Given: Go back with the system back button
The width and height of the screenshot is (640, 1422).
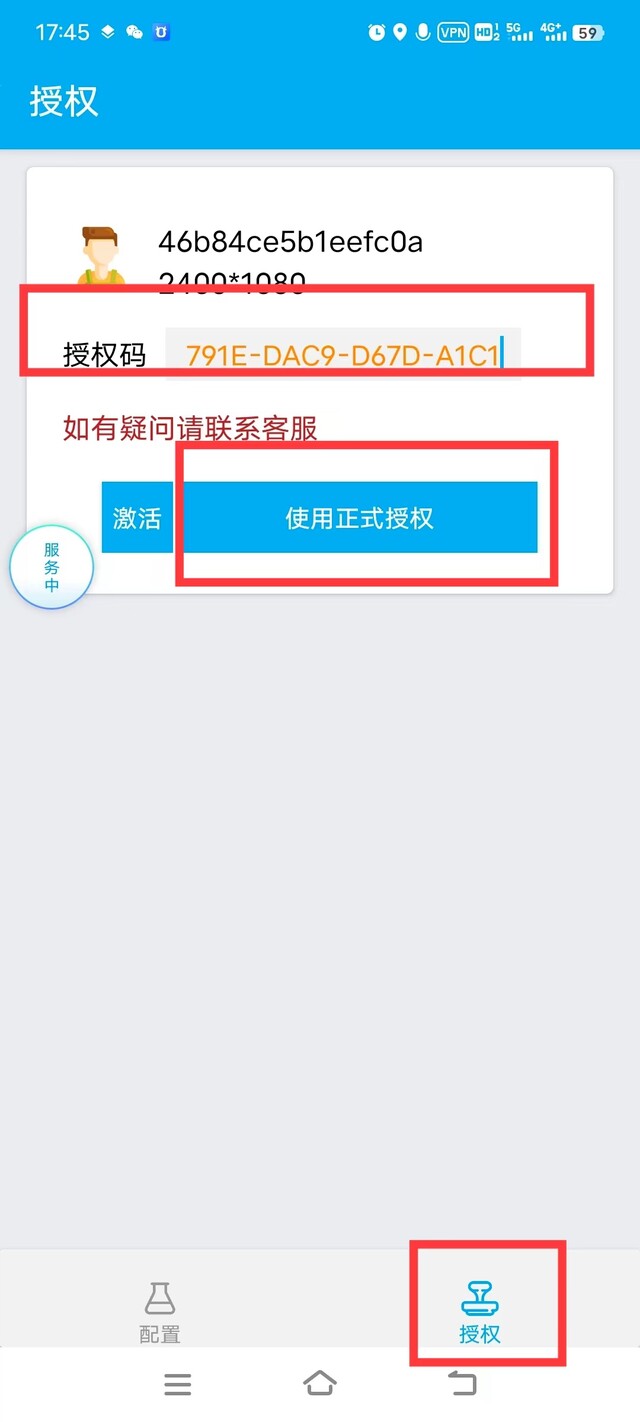Looking at the screenshot, I should tap(462, 1384).
